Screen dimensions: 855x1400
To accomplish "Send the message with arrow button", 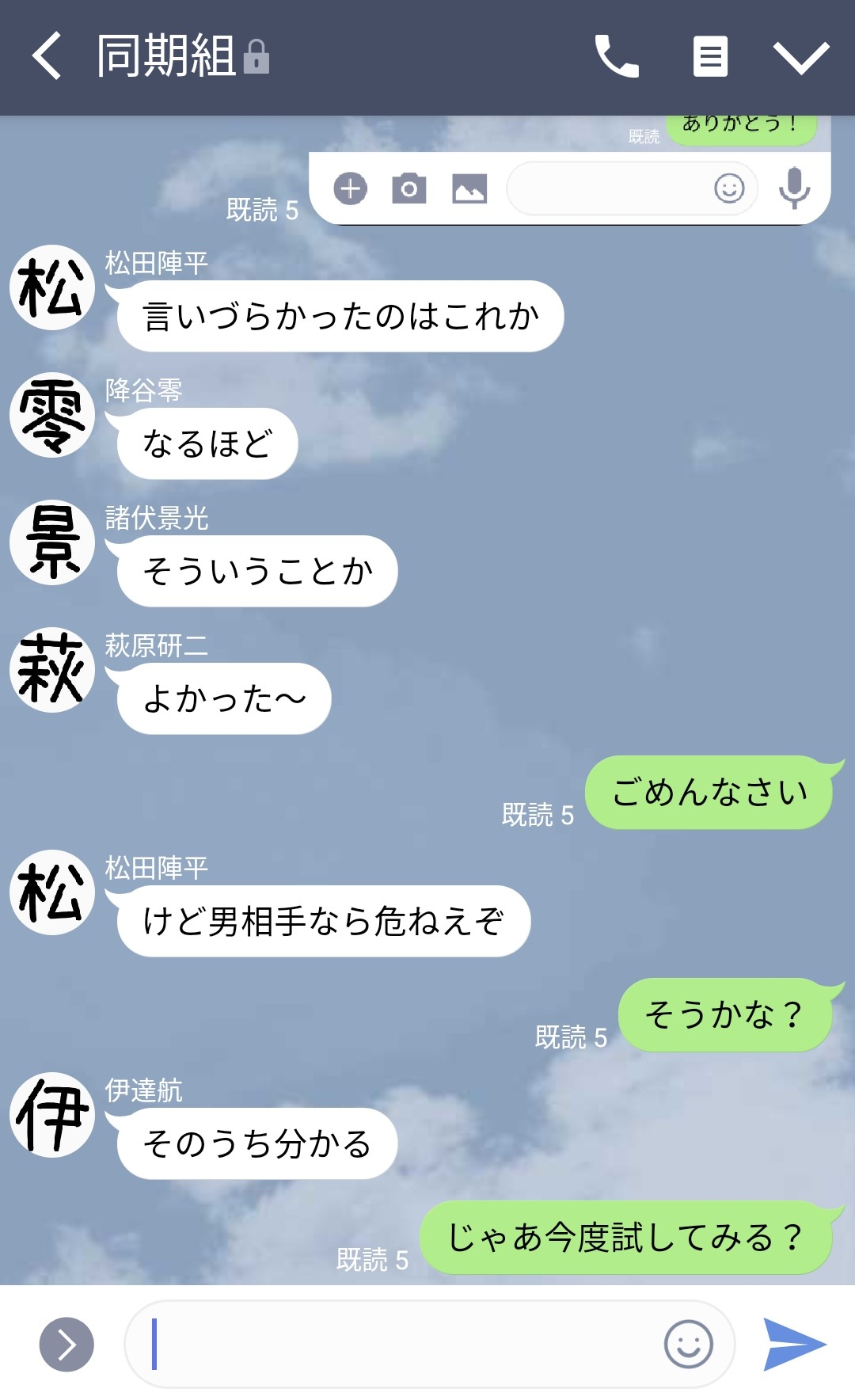I will [x=794, y=1345].
